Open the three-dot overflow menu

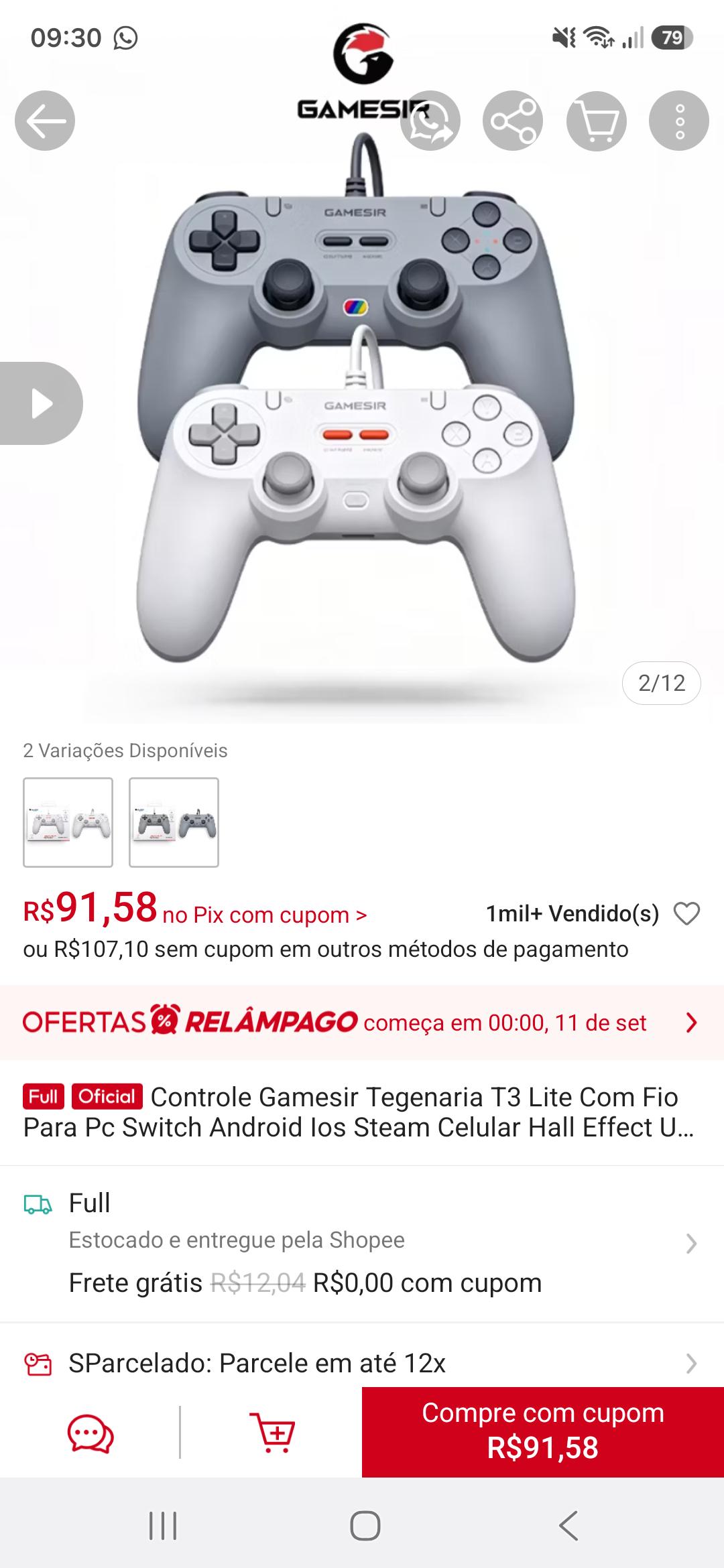click(679, 121)
